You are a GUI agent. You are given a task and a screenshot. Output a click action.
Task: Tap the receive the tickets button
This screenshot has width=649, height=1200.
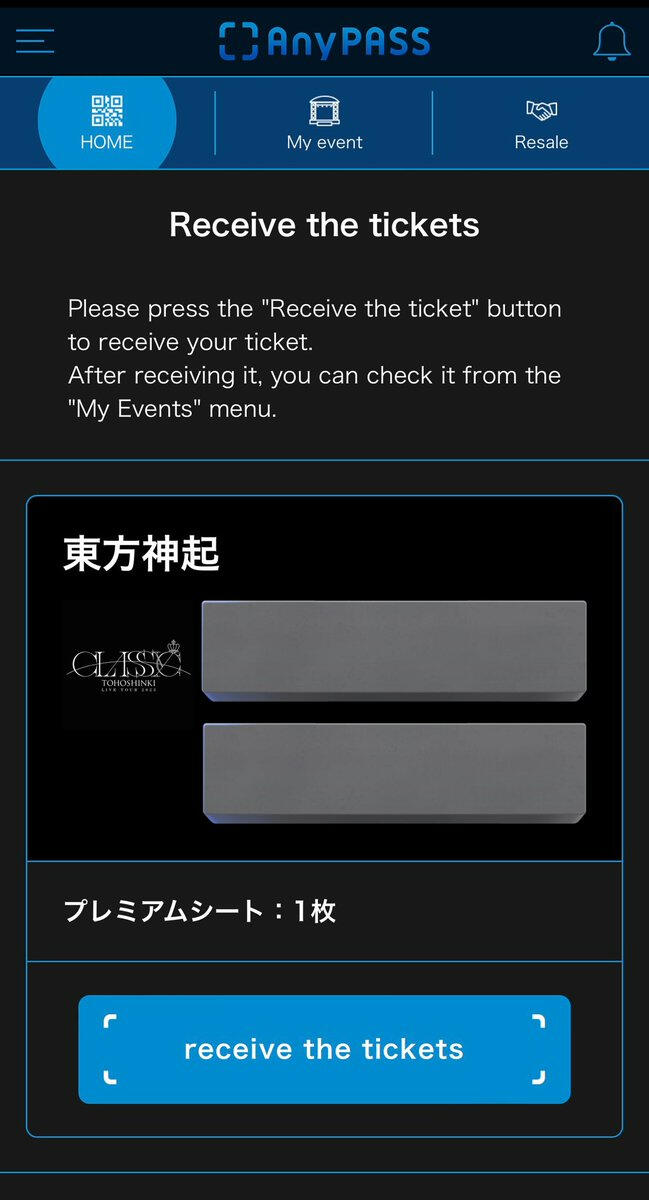324,1049
